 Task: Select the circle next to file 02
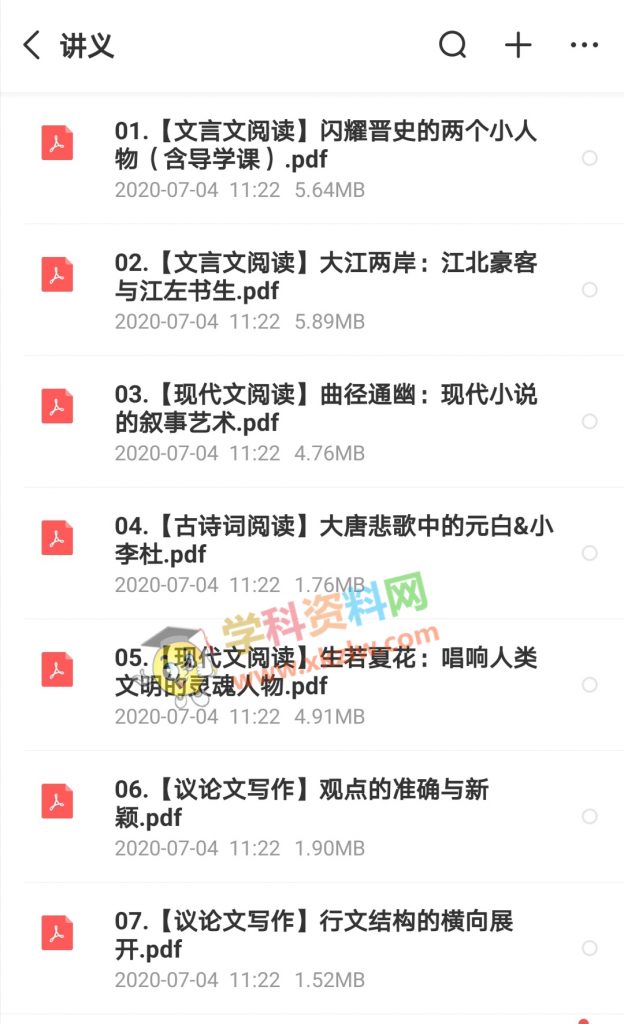pyautogui.click(x=589, y=290)
